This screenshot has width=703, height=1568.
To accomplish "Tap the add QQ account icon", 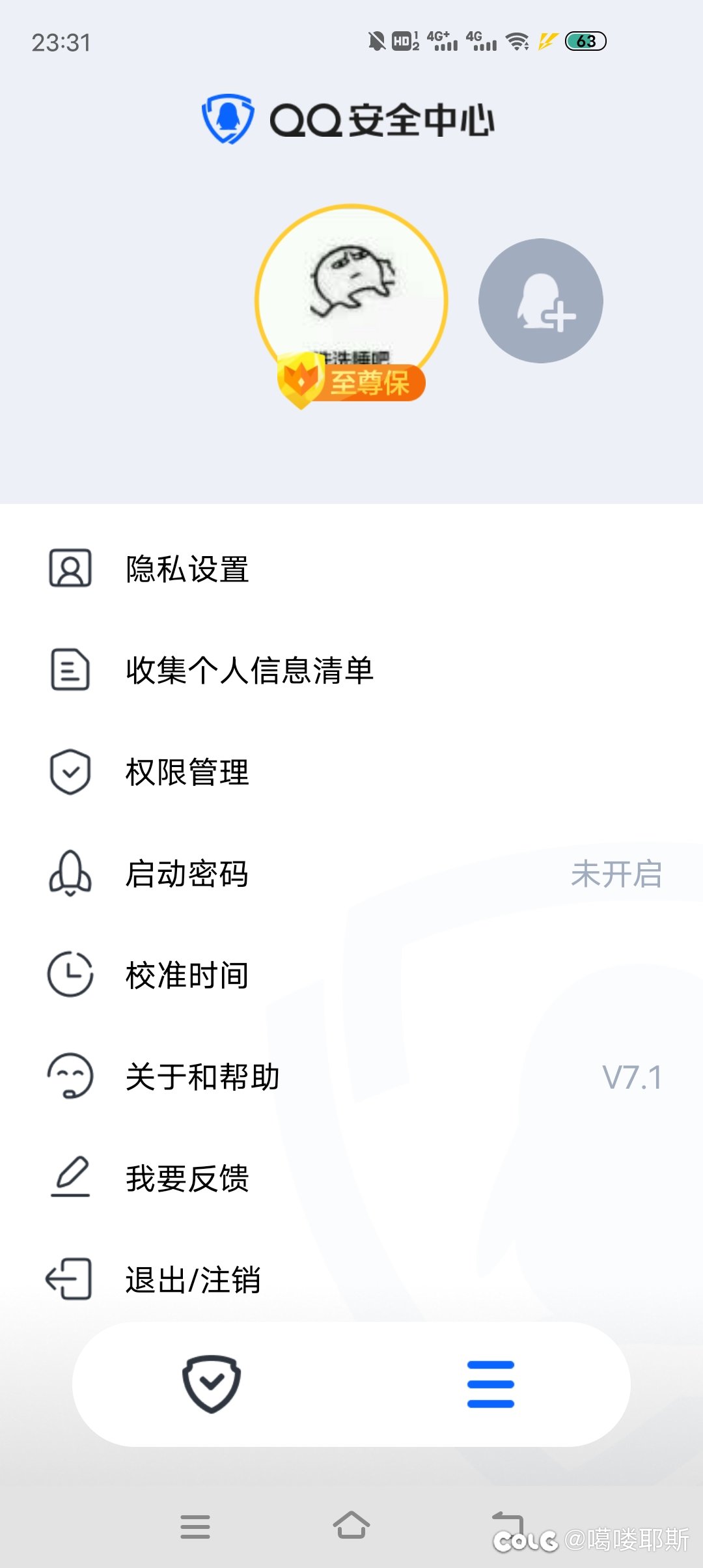I will pos(540,301).
